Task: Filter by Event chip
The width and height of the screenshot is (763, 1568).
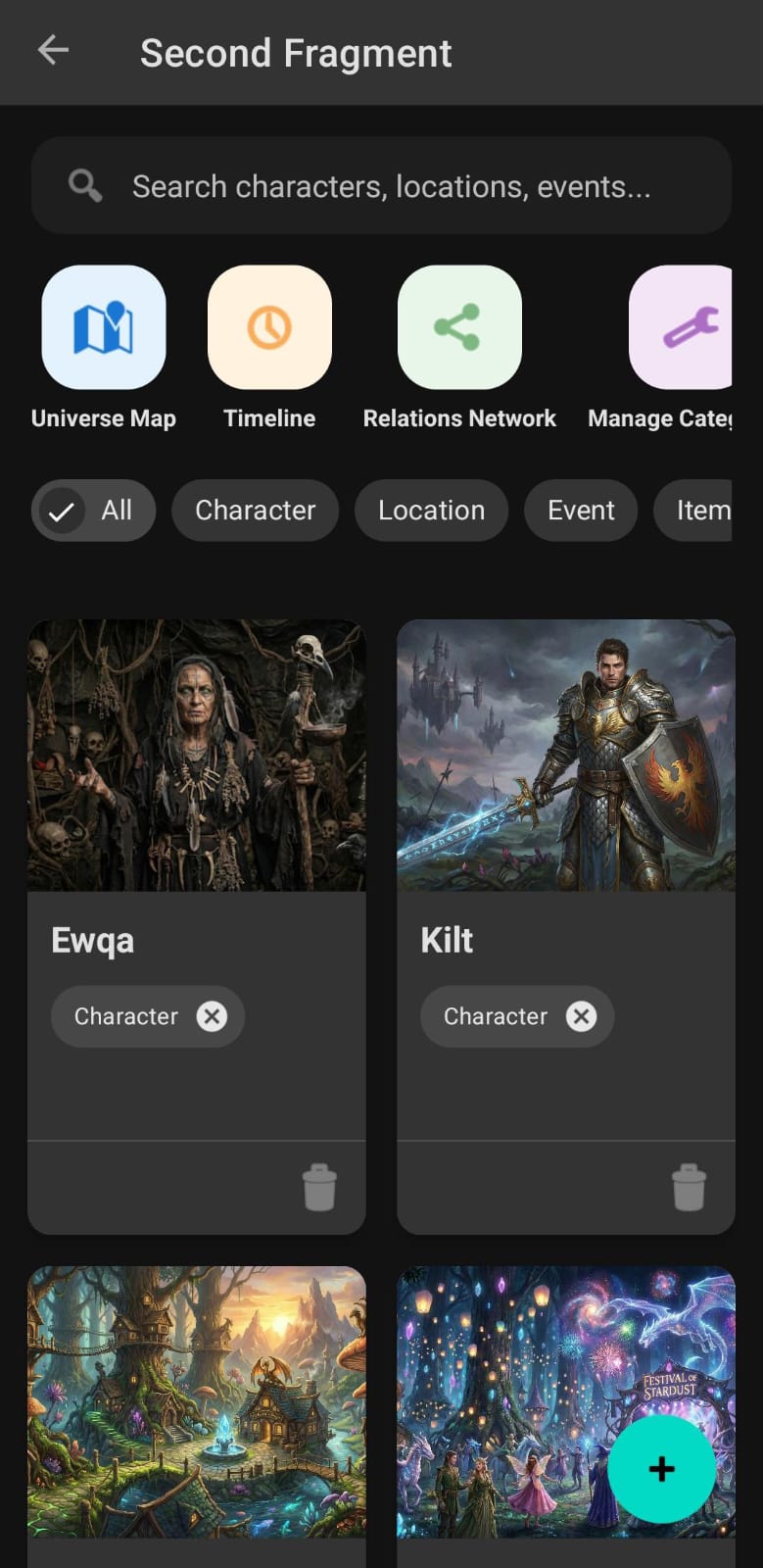Action: pyautogui.click(x=581, y=511)
